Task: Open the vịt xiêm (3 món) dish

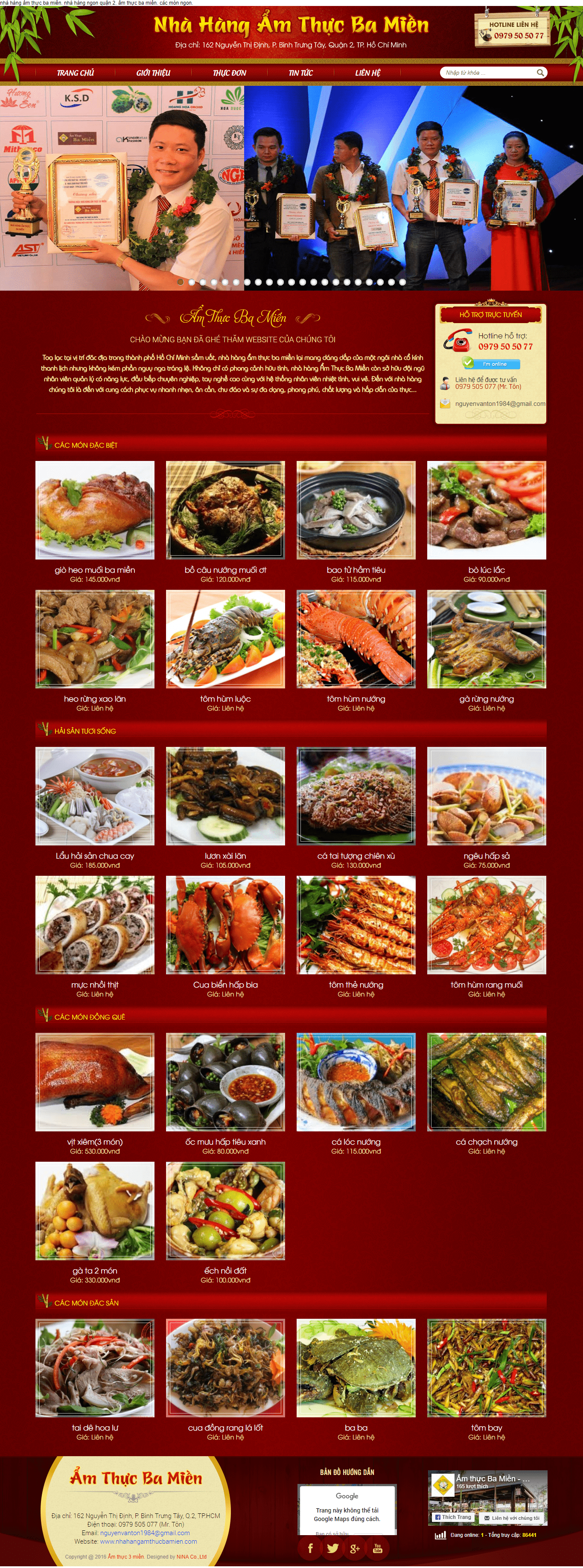Action: coord(94,1082)
